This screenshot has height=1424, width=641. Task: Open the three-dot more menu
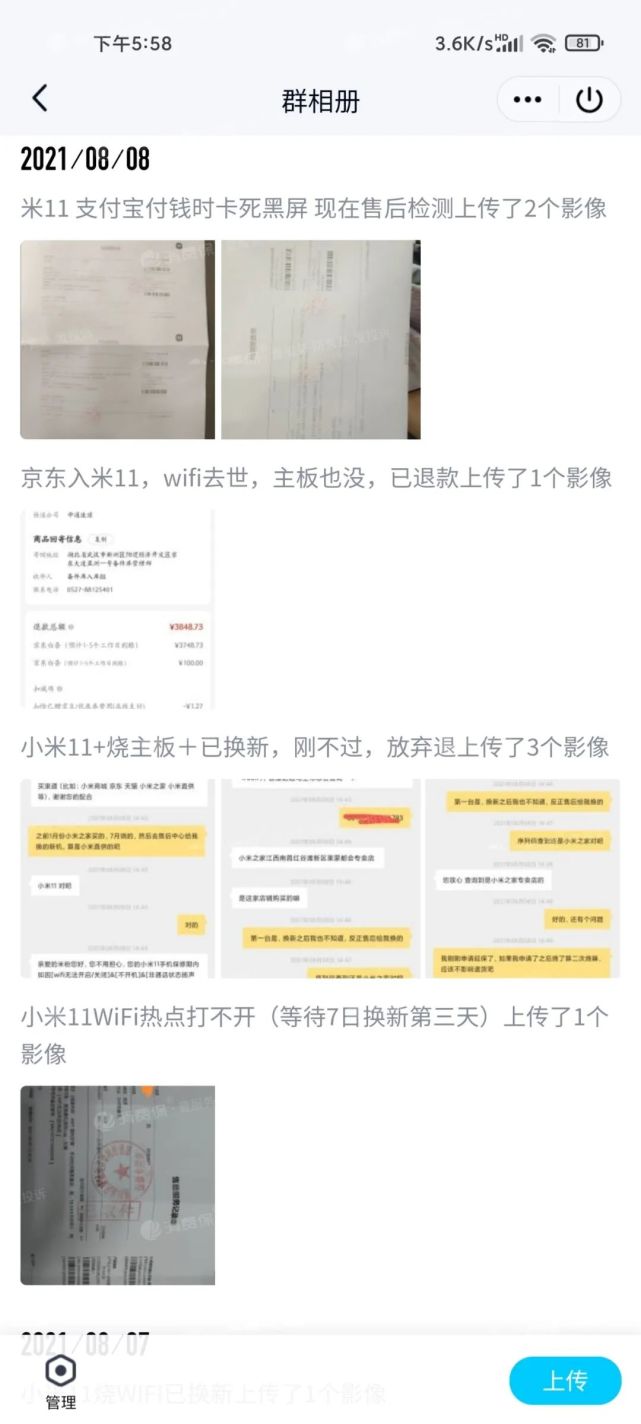tap(527, 99)
